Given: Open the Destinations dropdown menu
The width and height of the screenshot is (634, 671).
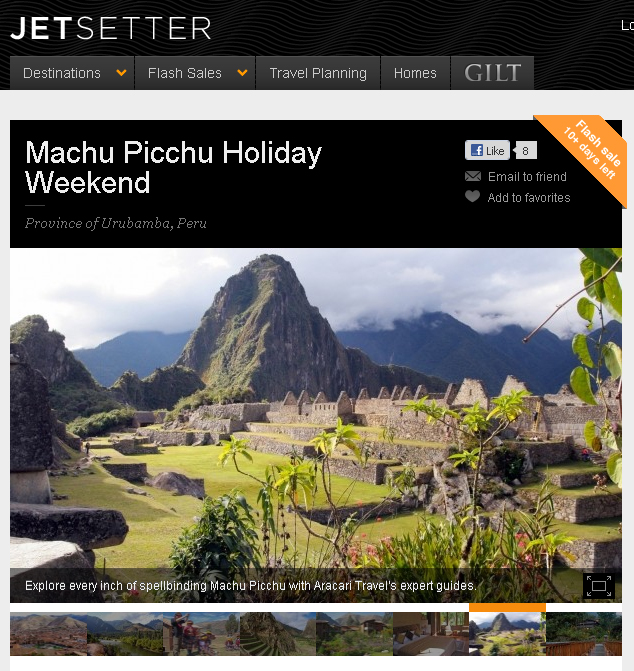Looking at the screenshot, I should [72, 73].
